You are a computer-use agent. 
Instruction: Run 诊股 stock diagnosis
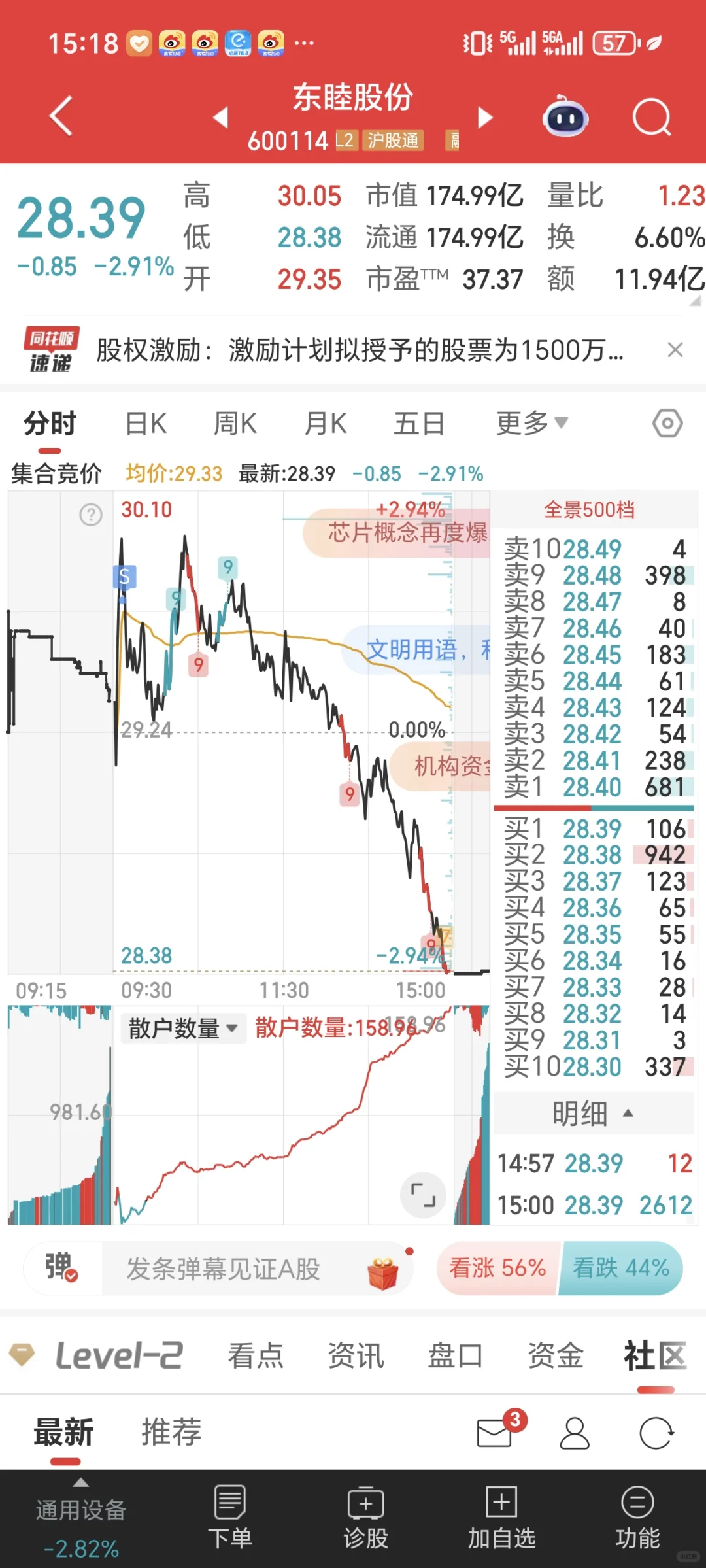point(366,1517)
